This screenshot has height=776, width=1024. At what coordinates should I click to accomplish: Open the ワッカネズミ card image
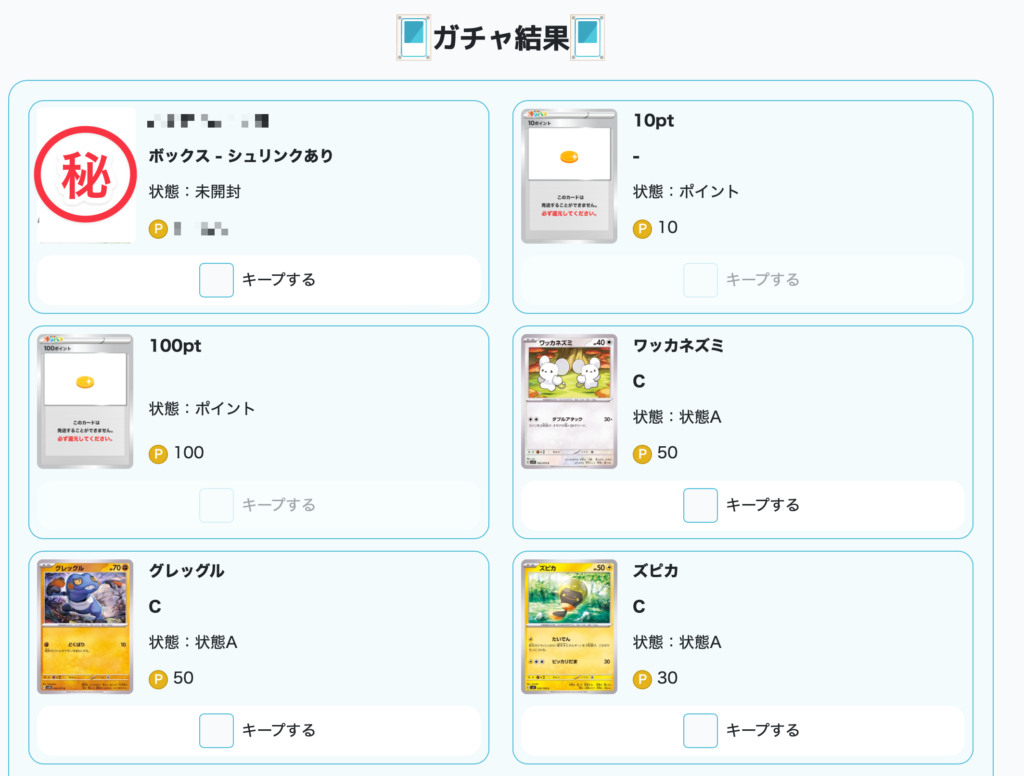coord(569,402)
